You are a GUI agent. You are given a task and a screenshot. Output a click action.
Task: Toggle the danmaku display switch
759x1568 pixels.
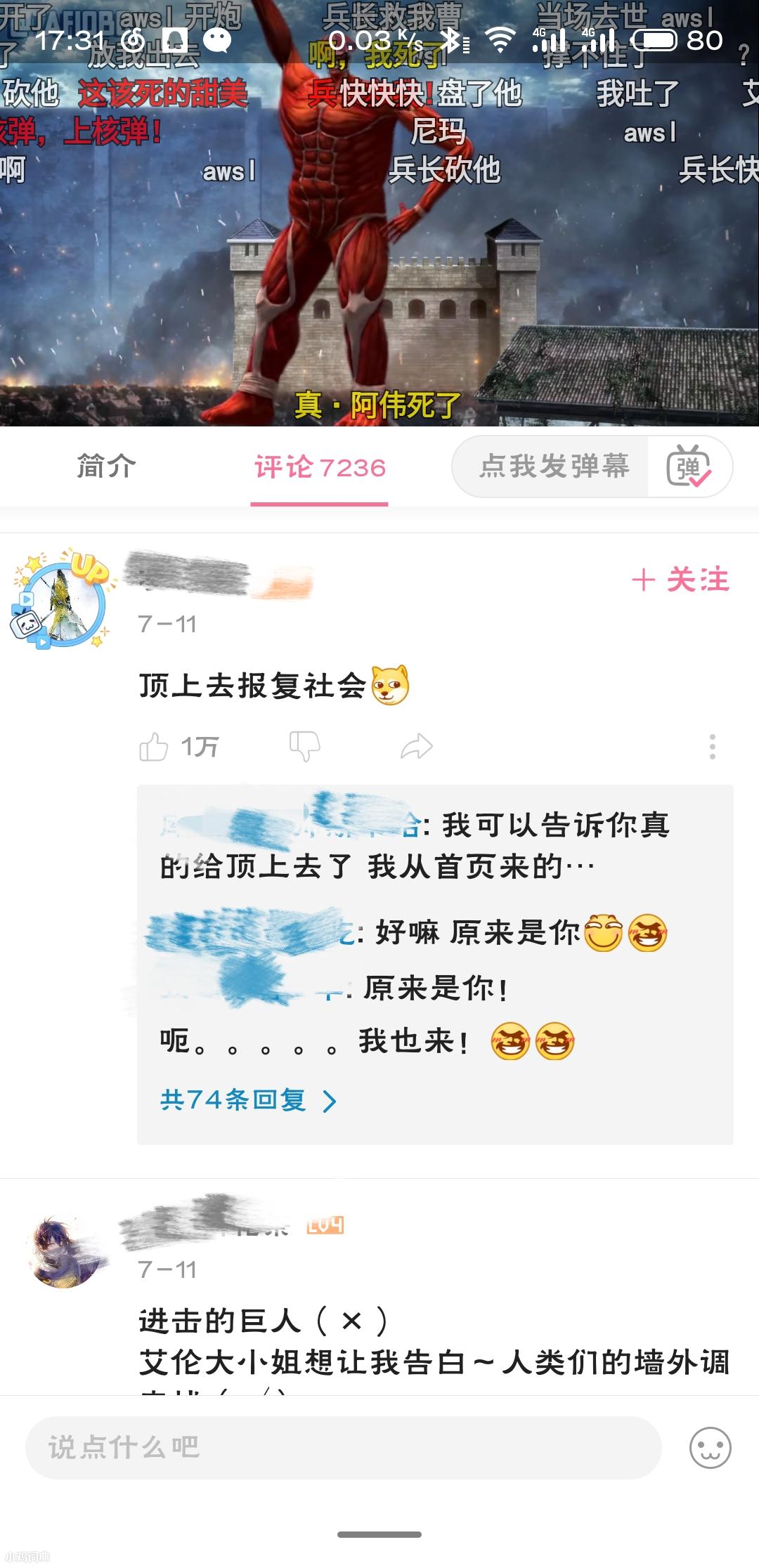(689, 466)
